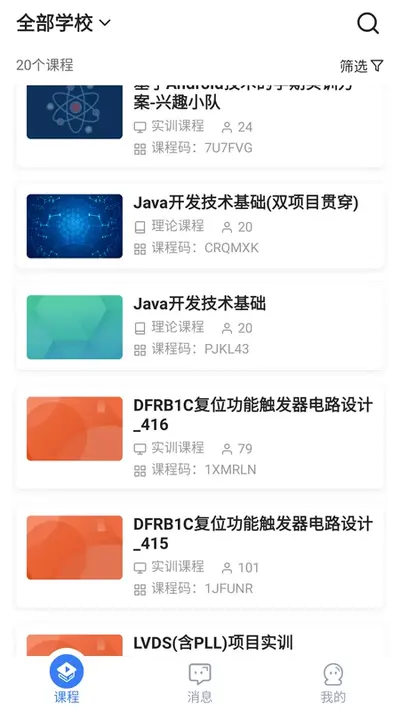This screenshot has height=711, width=400.
Task: Open the course with code 7U7FVG
Action: 200,127
